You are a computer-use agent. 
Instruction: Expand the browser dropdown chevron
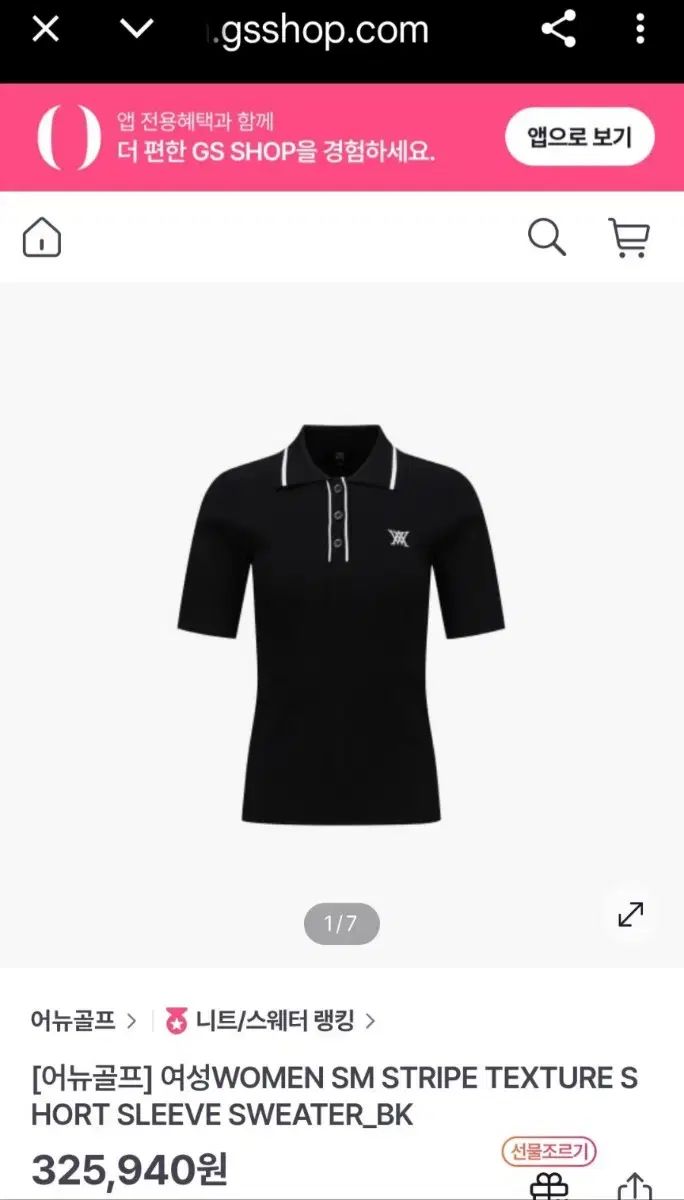(x=136, y=30)
